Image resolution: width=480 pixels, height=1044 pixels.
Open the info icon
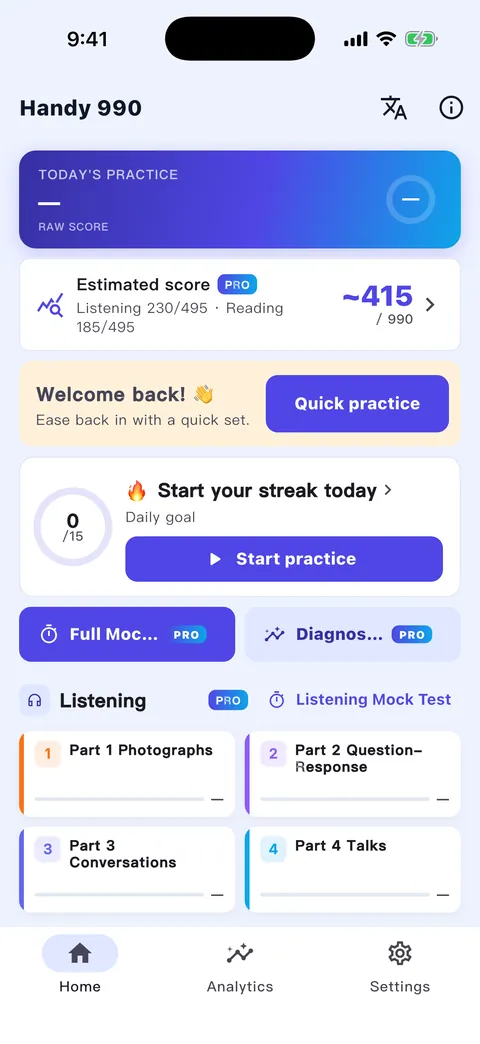pyautogui.click(x=451, y=107)
